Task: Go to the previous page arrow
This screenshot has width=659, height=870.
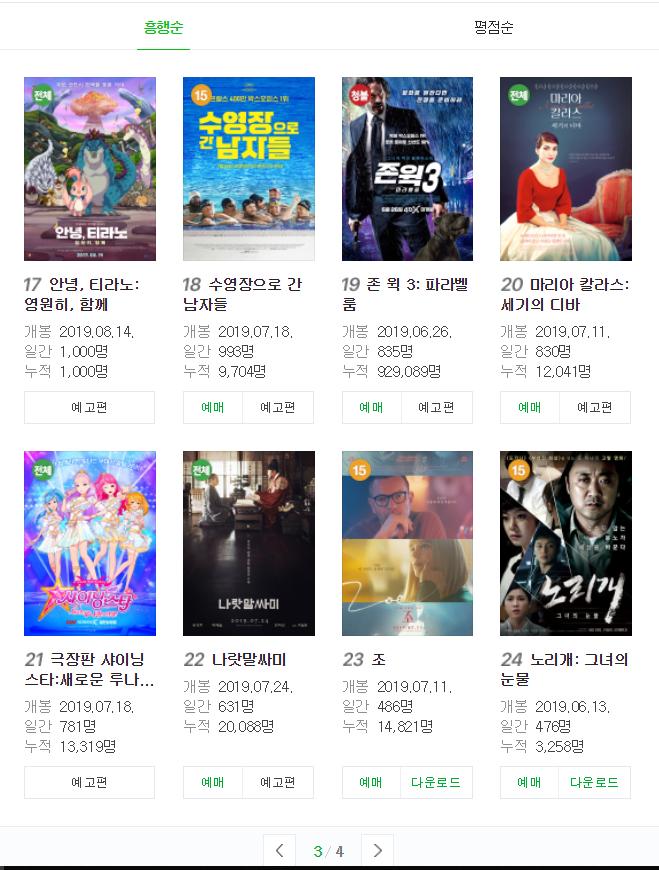Action: [x=280, y=851]
